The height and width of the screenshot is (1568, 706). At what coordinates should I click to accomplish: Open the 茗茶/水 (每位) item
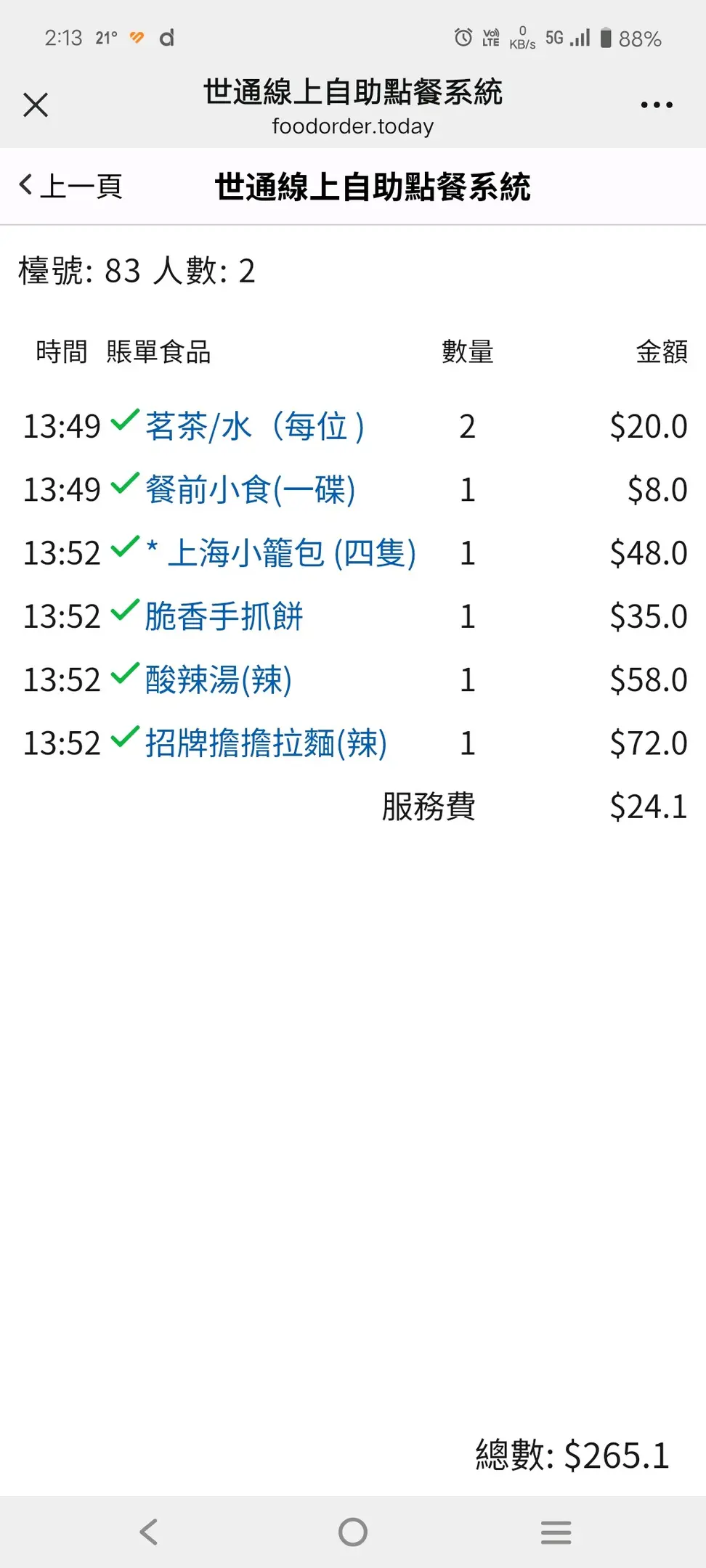tap(254, 426)
